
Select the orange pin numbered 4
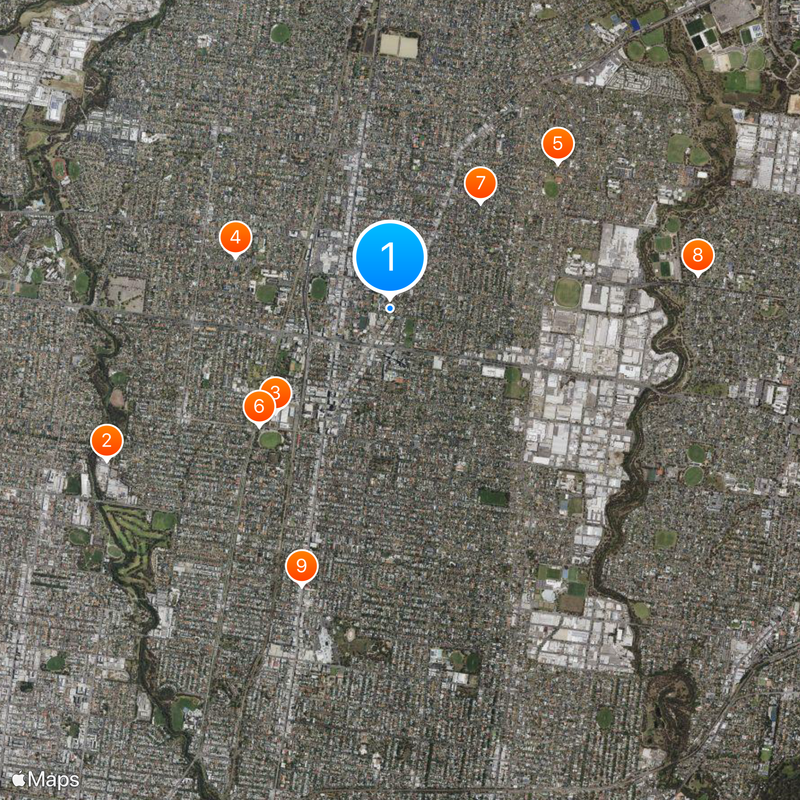tap(235, 238)
